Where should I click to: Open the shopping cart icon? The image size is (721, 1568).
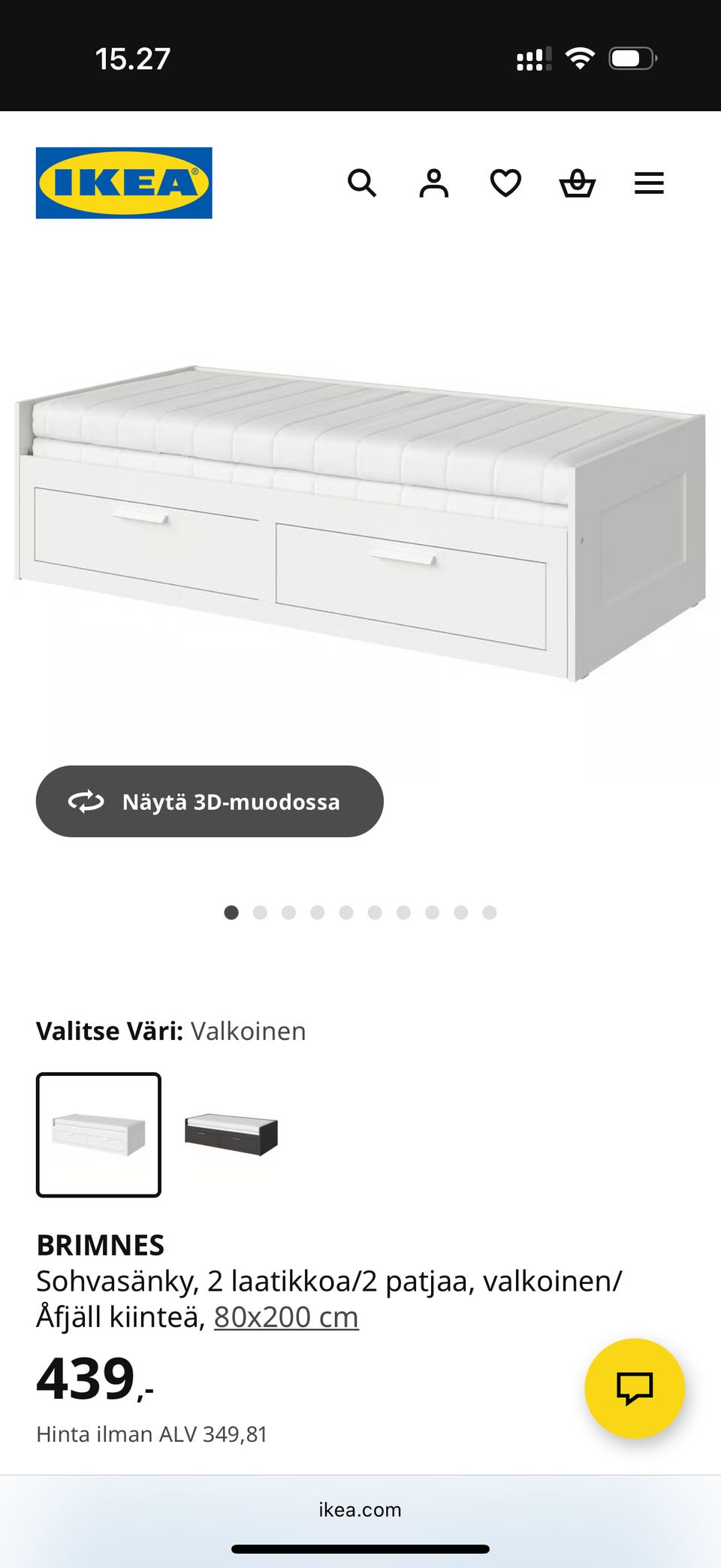[577, 183]
